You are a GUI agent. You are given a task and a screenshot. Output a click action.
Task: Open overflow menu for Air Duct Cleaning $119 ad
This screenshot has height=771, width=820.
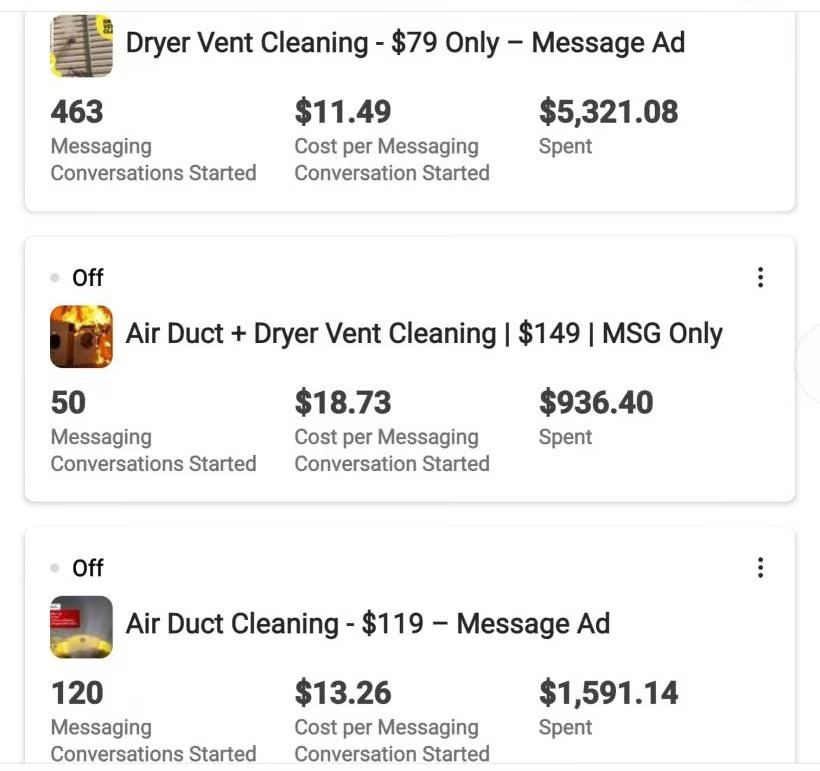coord(760,568)
